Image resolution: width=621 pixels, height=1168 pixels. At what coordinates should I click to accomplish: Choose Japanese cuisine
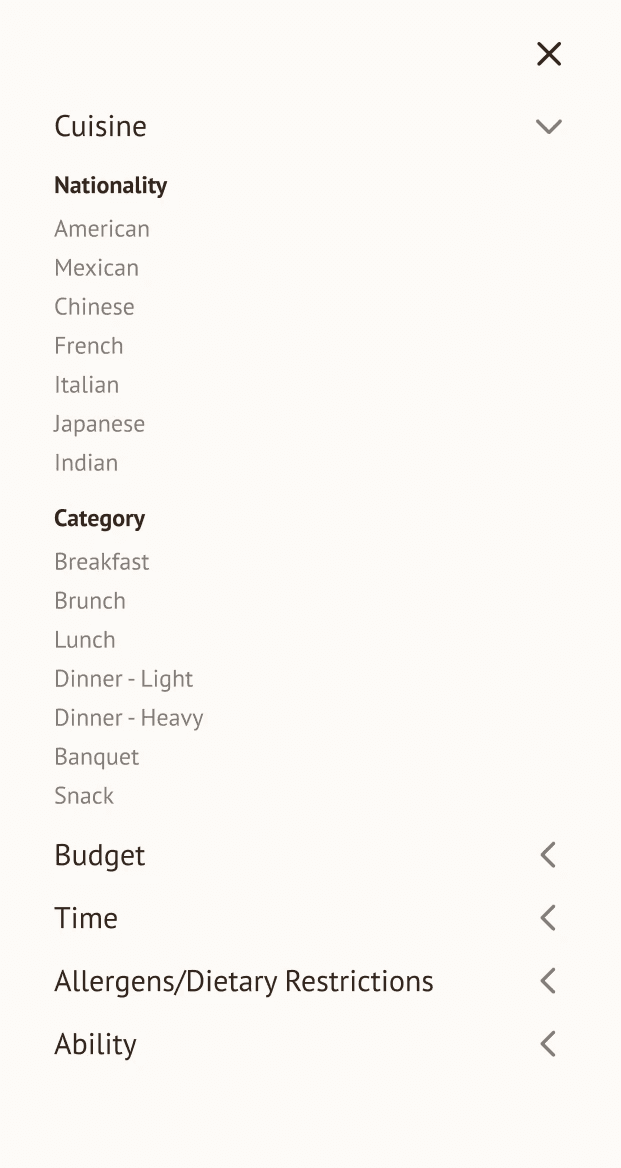tap(100, 424)
